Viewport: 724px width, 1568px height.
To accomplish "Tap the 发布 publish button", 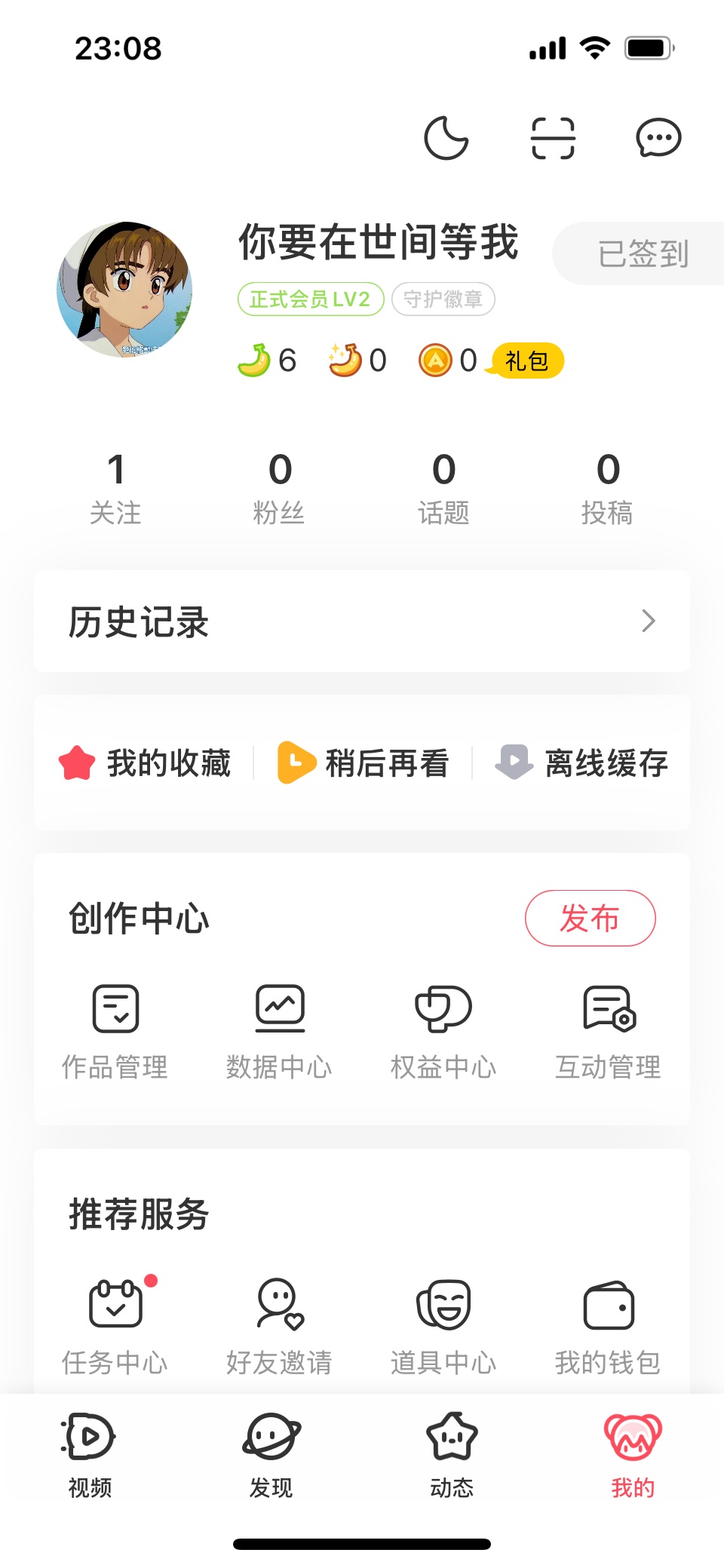I will 590,918.
